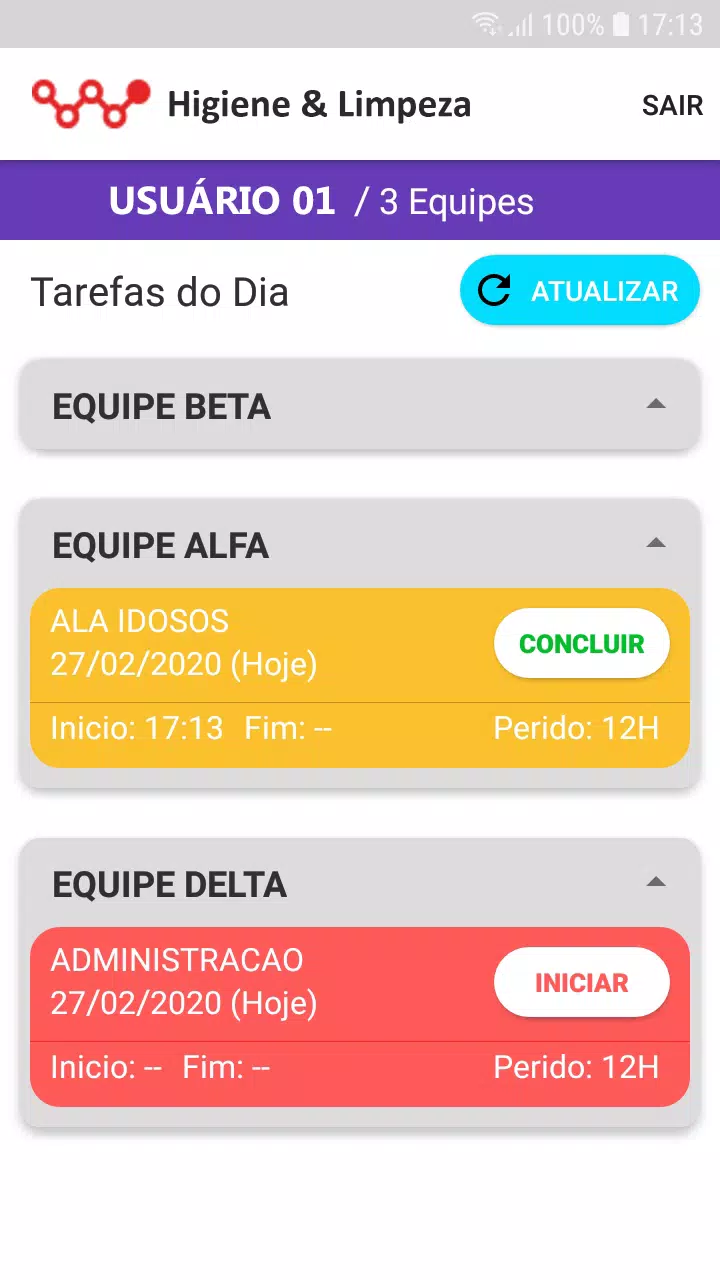This screenshot has width=720, height=1280.
Task: Collapse the EQUIPE DELTA section
Action: [360, 884]
